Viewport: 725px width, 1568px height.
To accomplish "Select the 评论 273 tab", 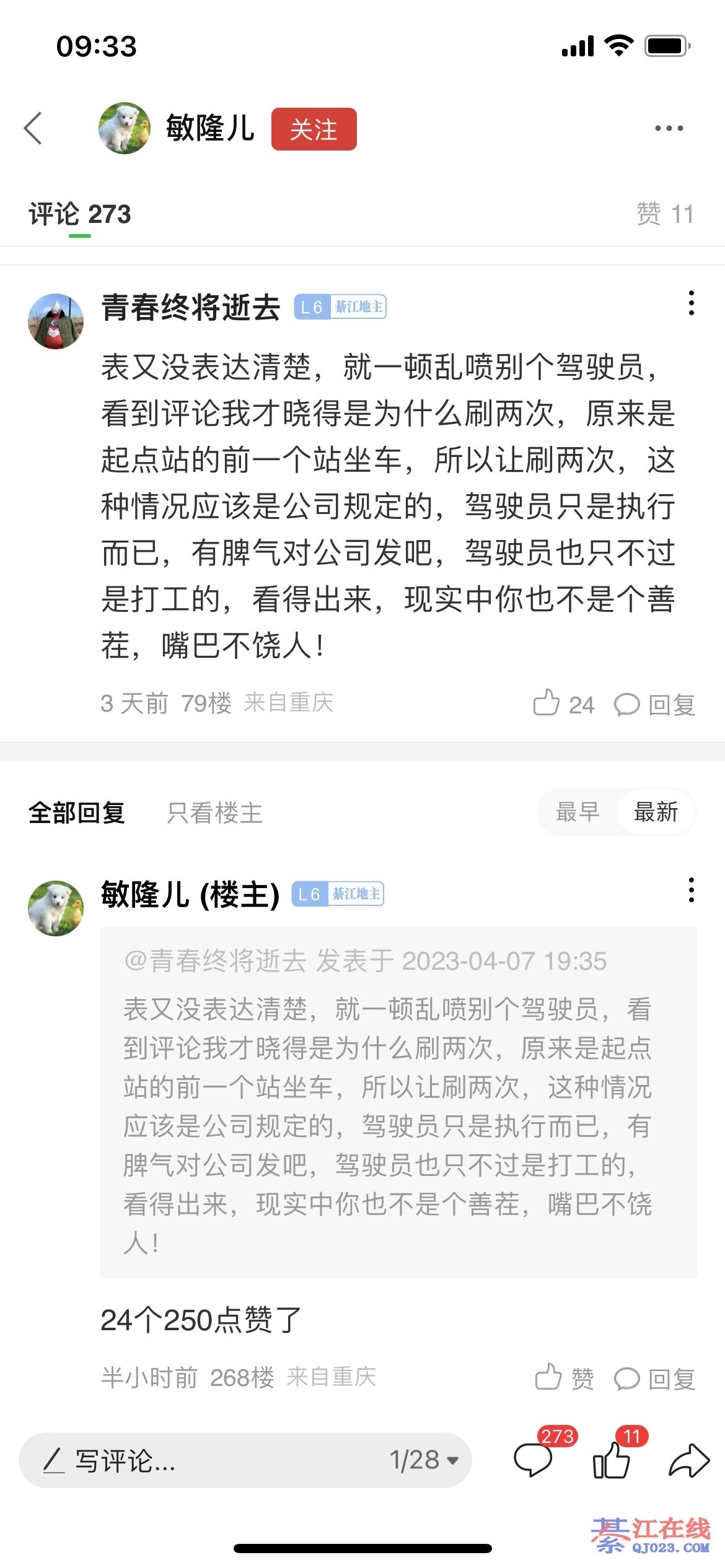I will click(80, 215).
